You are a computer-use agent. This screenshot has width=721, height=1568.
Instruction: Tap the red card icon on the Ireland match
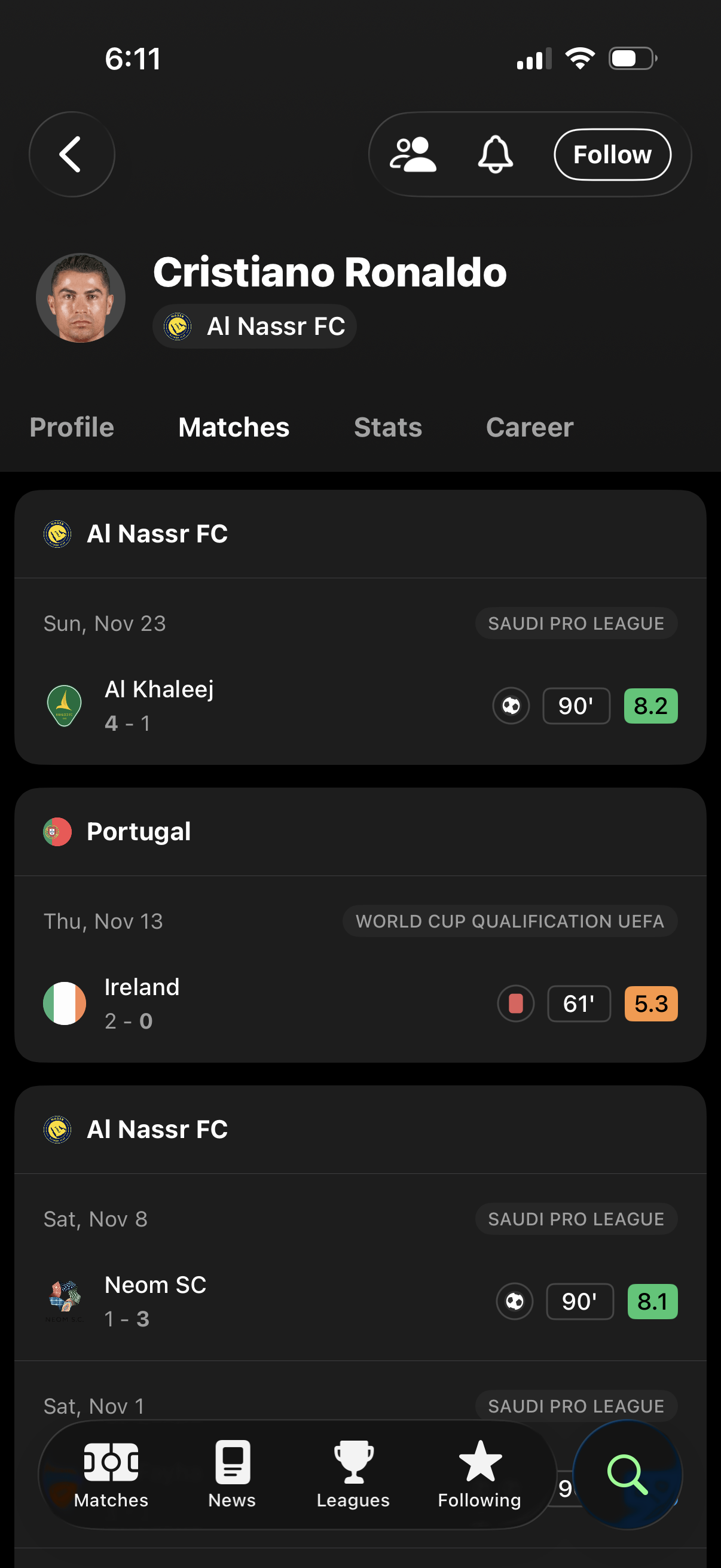tap(515, 1003)
